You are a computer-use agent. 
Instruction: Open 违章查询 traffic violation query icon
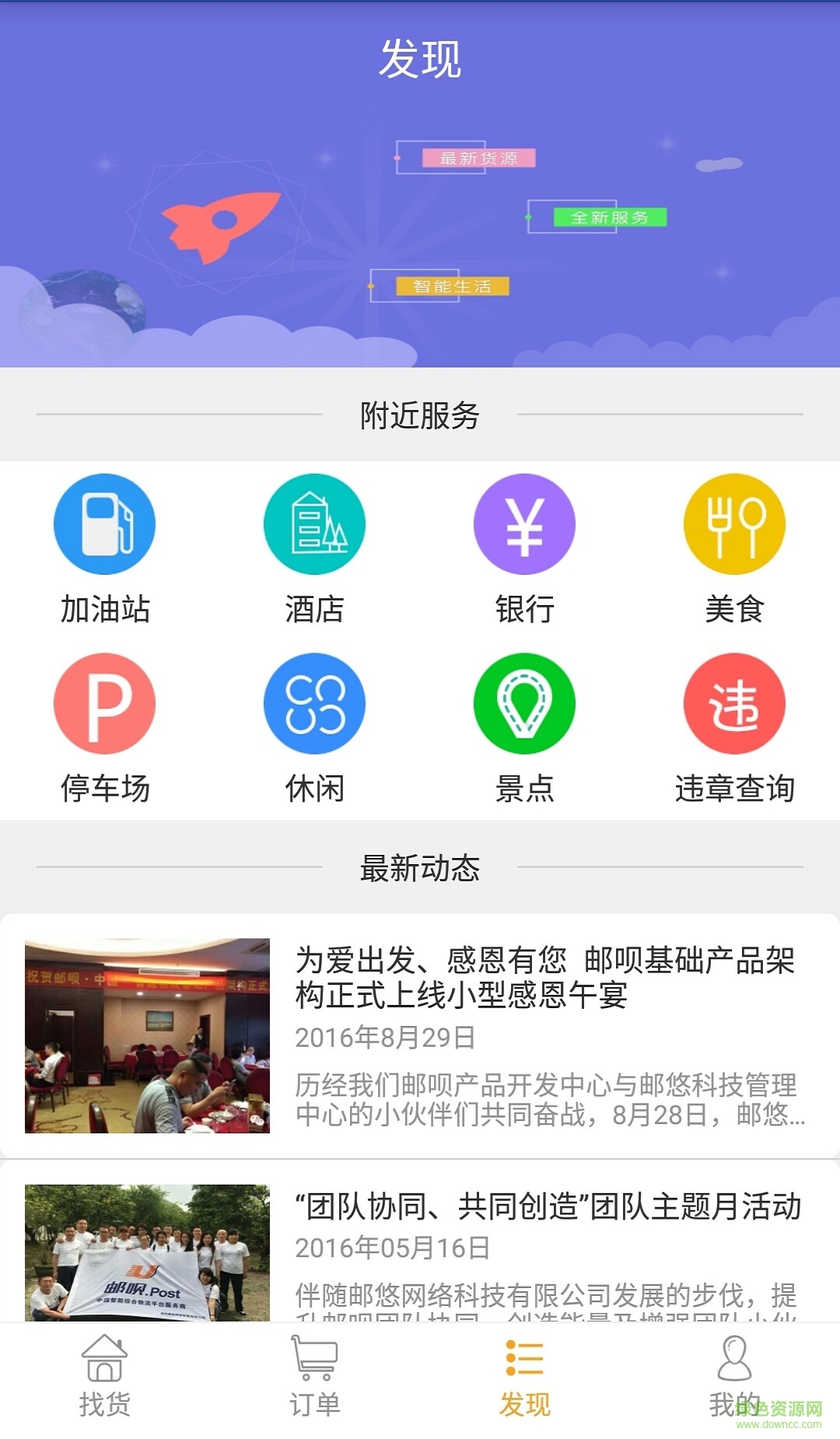point(735,702)
